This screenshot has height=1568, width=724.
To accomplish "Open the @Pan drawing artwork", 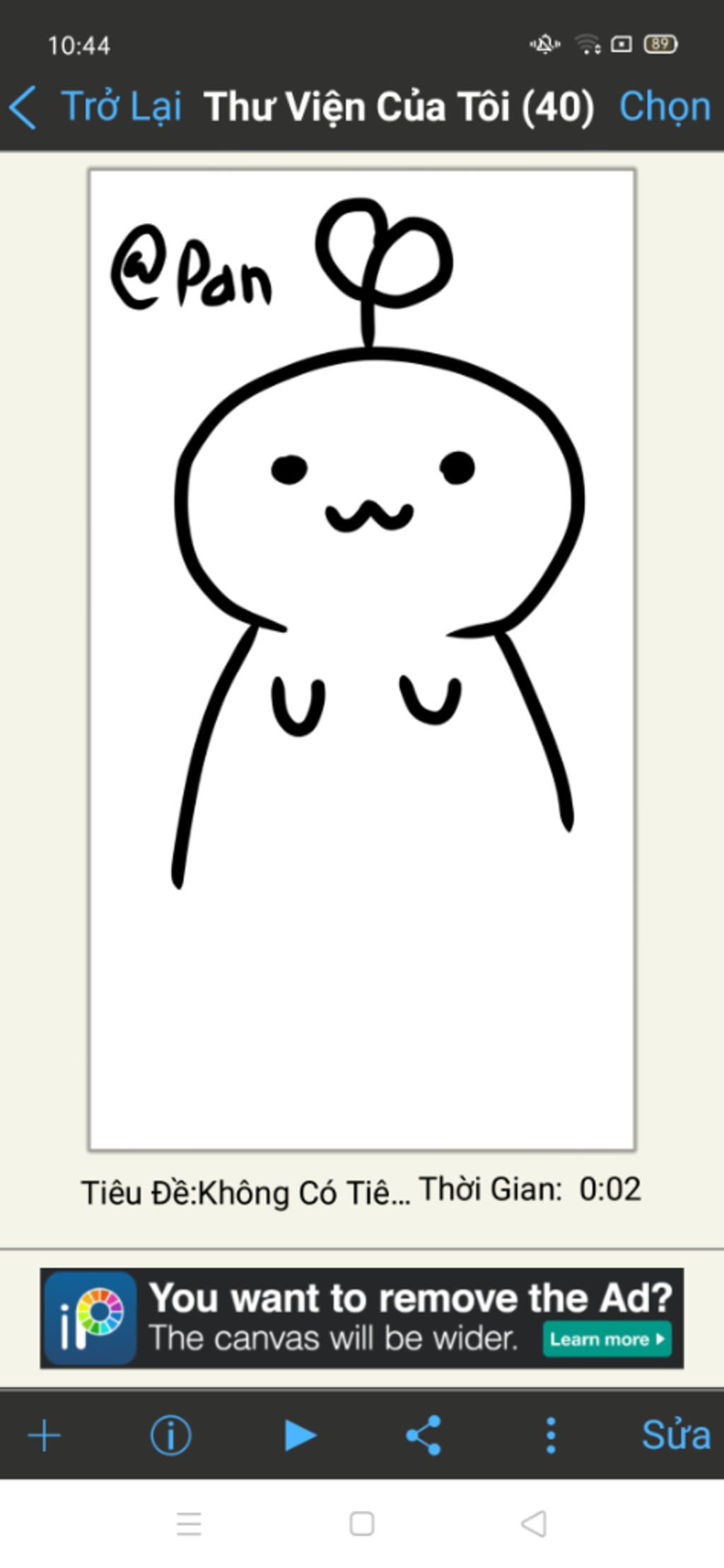I will [362, 659].
